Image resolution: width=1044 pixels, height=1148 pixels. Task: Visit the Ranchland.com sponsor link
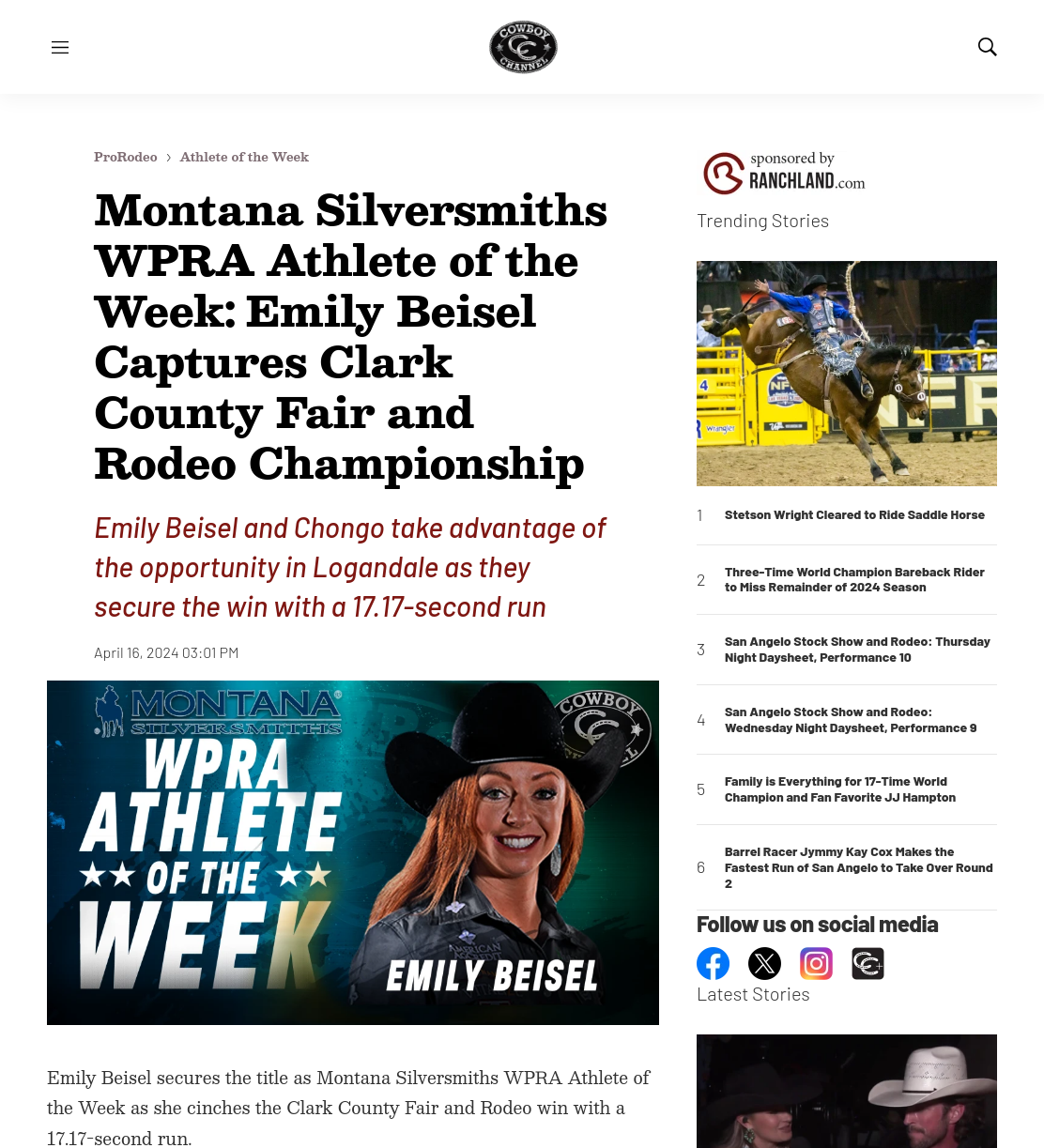785,173
